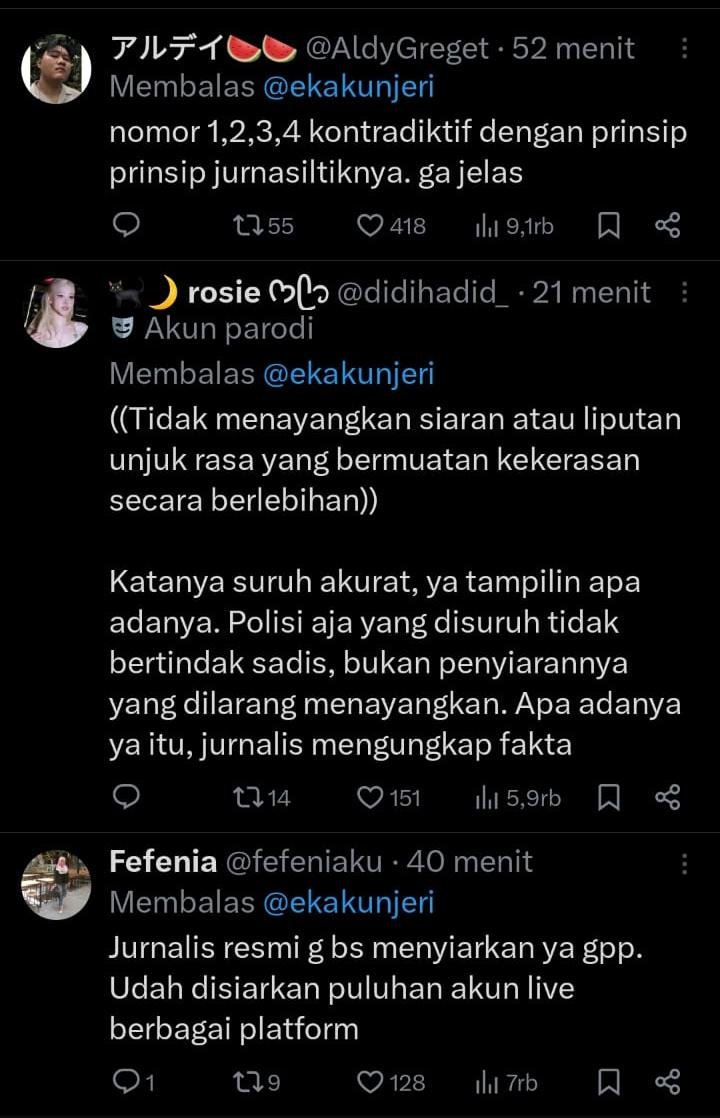720x1118 pixels.
Task: Share rosie's reply
Action: point(667,797)
